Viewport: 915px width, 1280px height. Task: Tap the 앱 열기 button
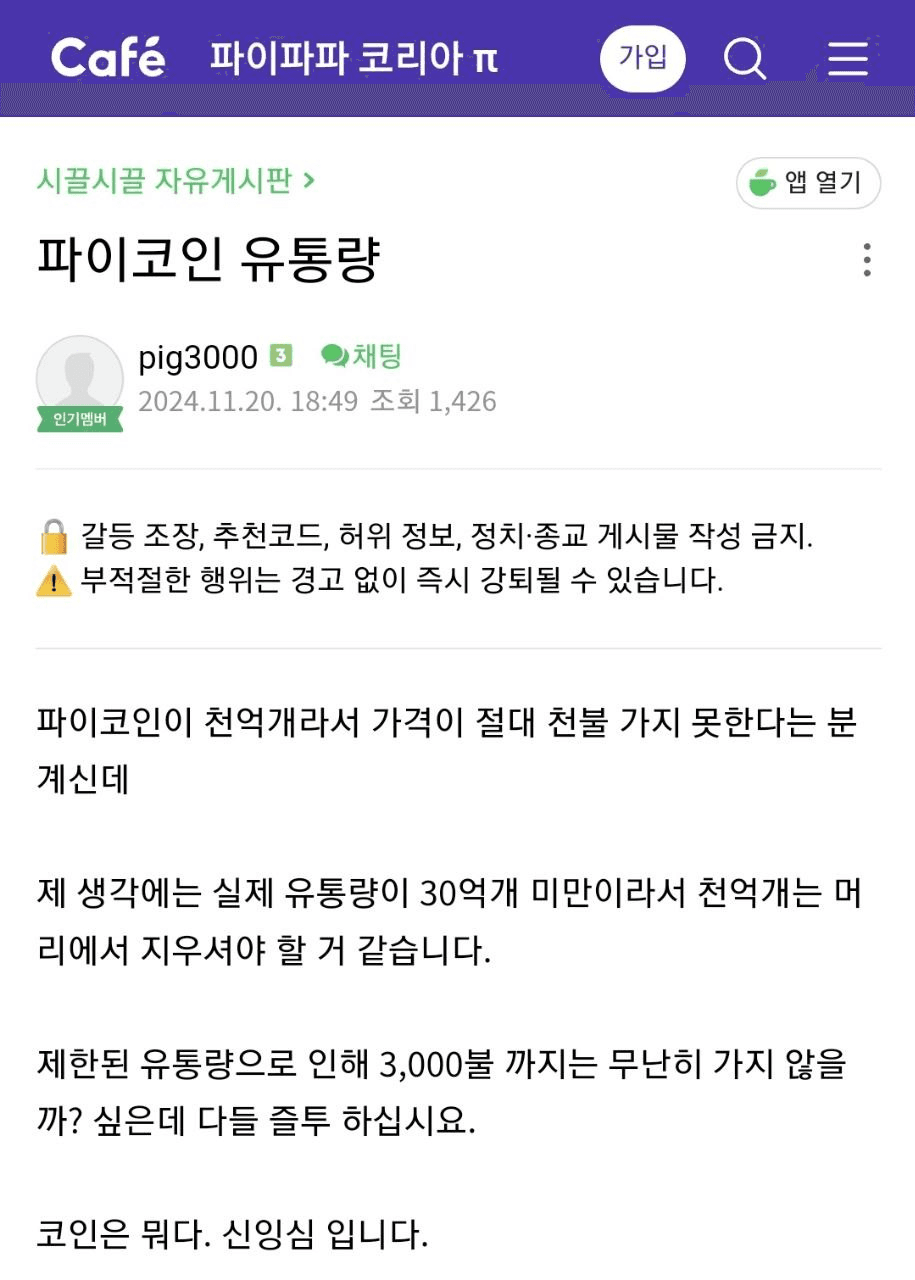click(x=808, y=183)
